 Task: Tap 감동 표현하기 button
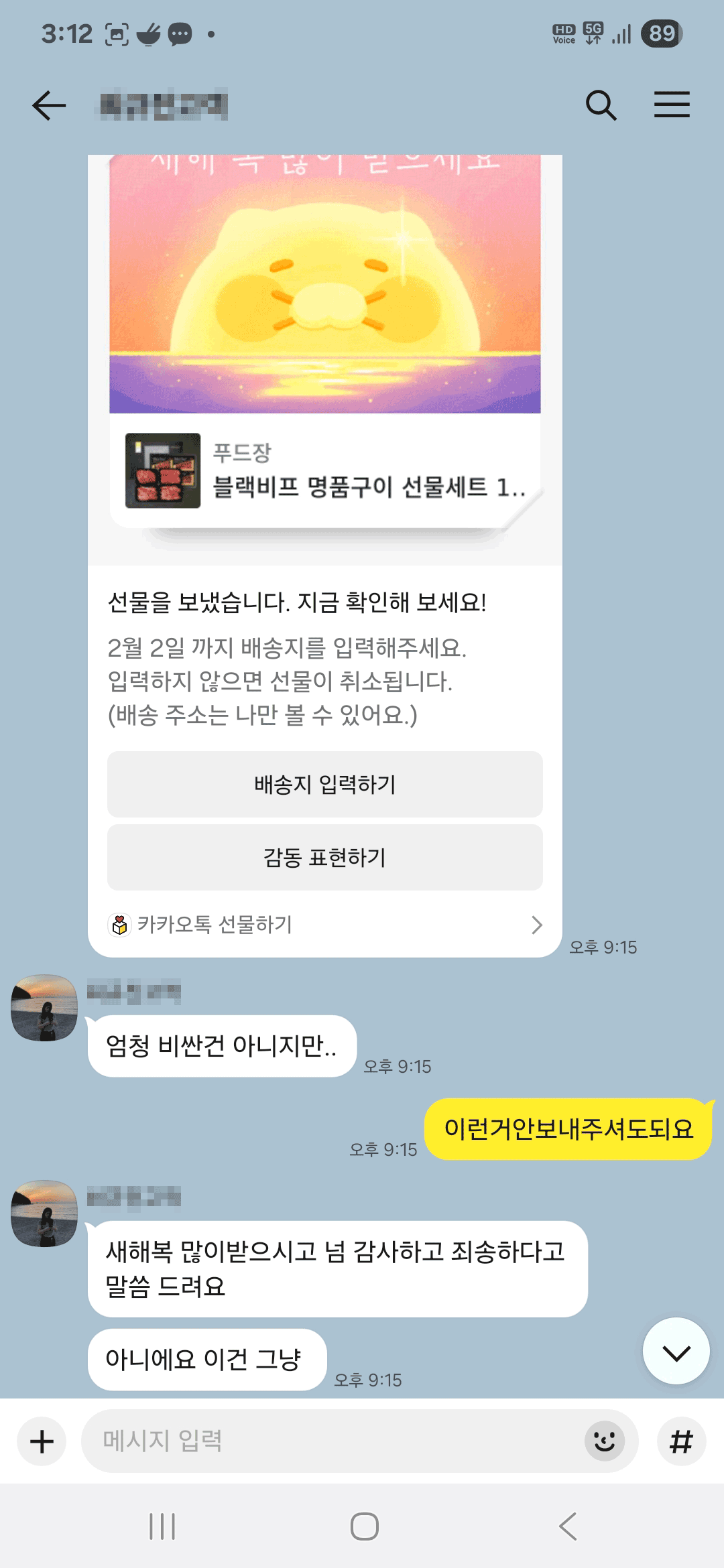[324, 857]
